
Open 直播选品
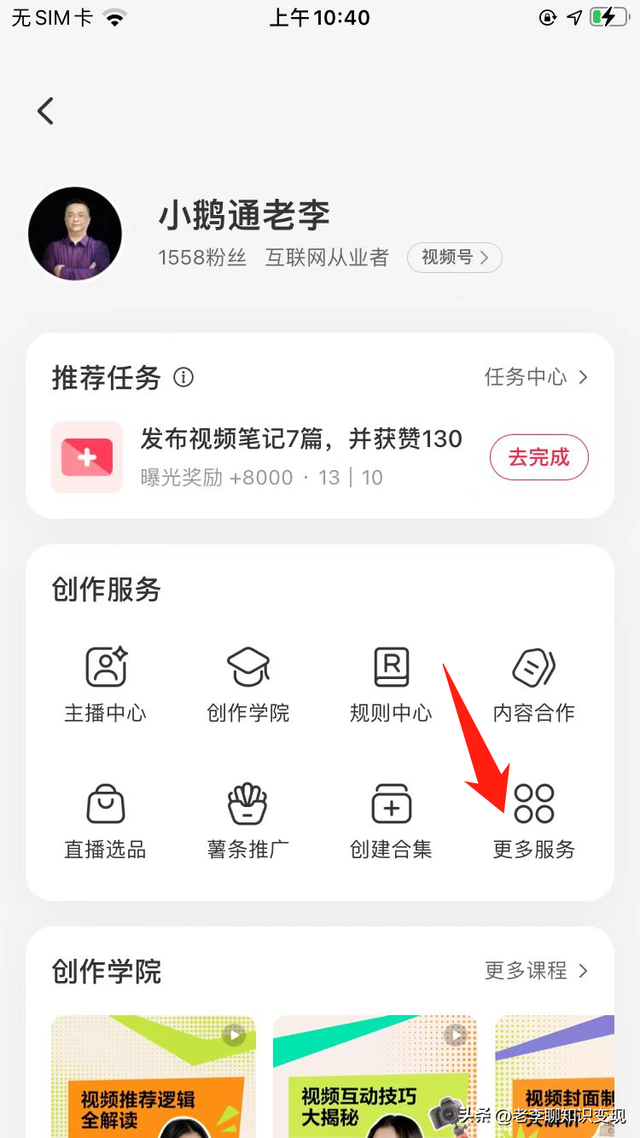click(x=105, y=819)
